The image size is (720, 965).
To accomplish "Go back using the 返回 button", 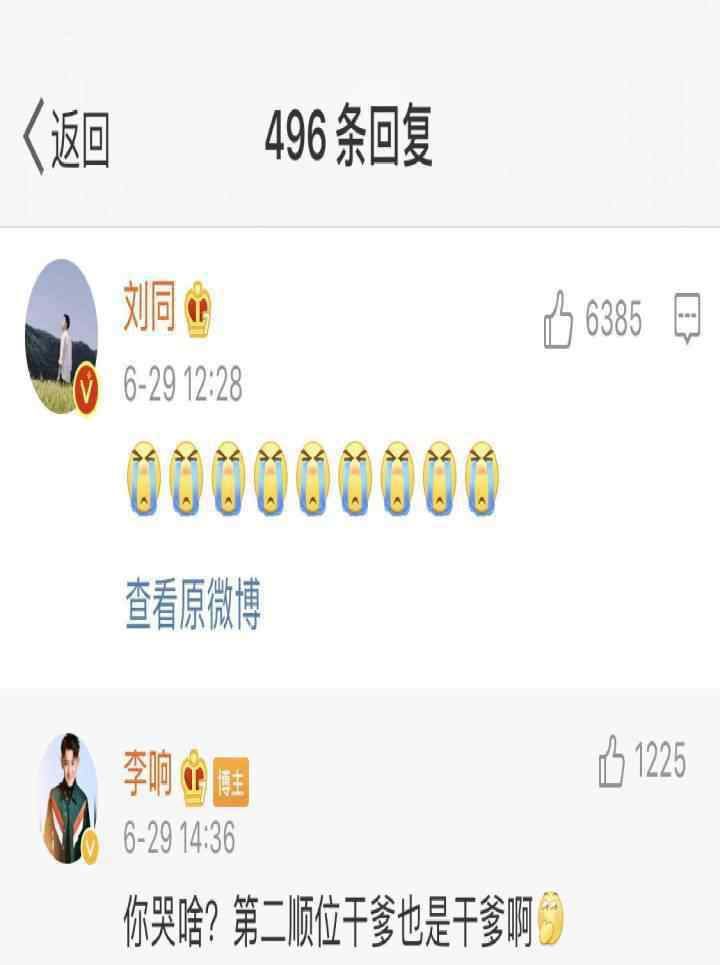I will click(x=66, y=141).
